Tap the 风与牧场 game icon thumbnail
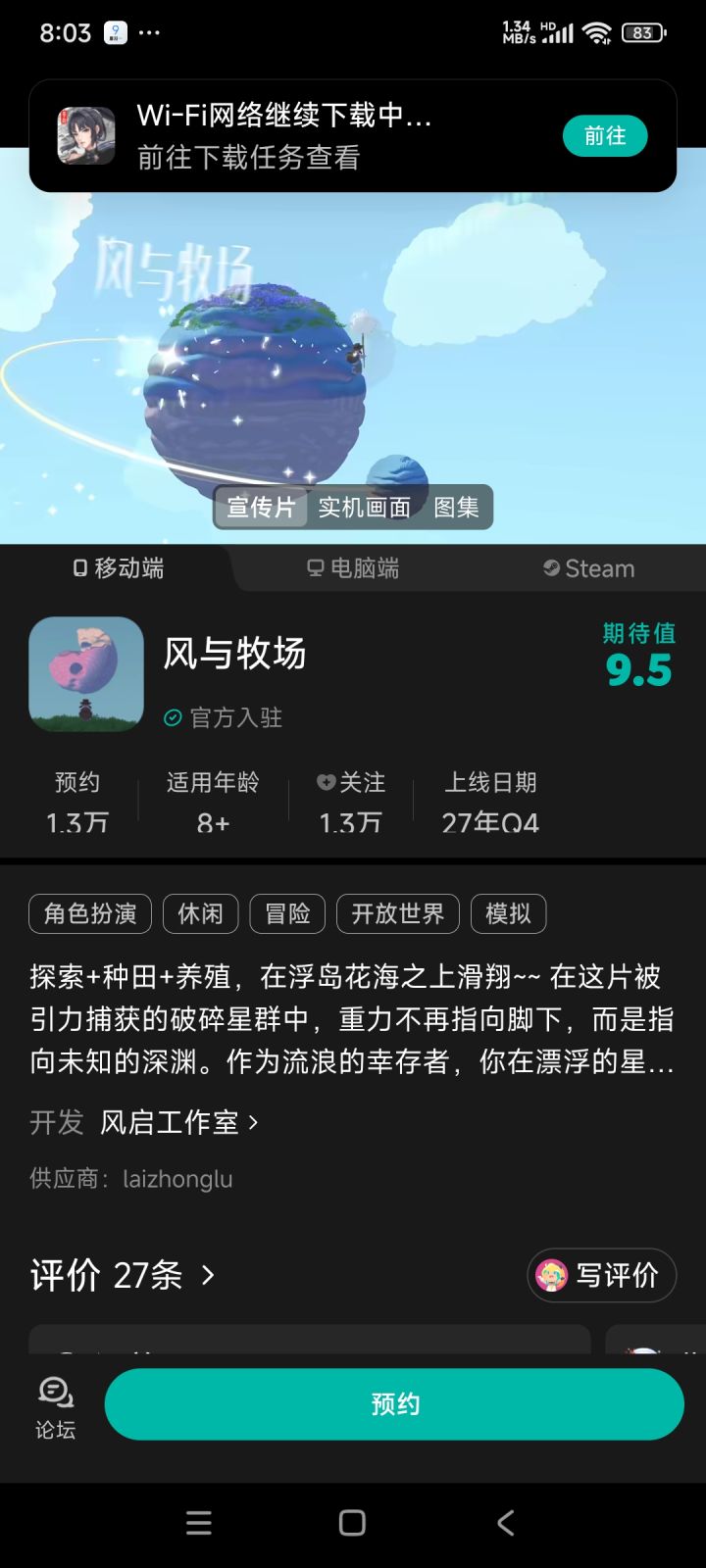 (x=86, y=674)
